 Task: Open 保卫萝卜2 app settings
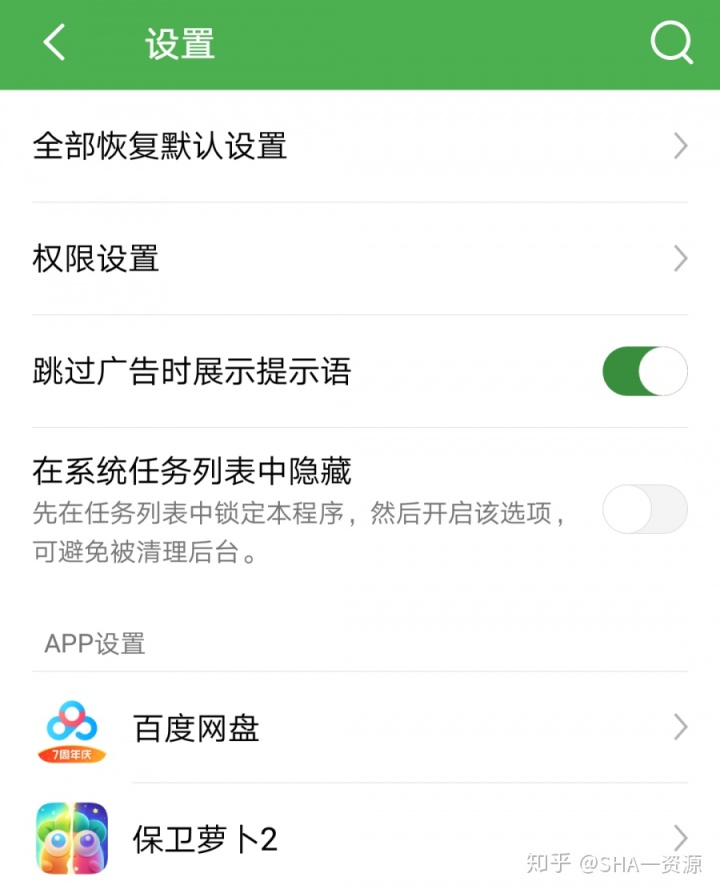coord(360,837)
